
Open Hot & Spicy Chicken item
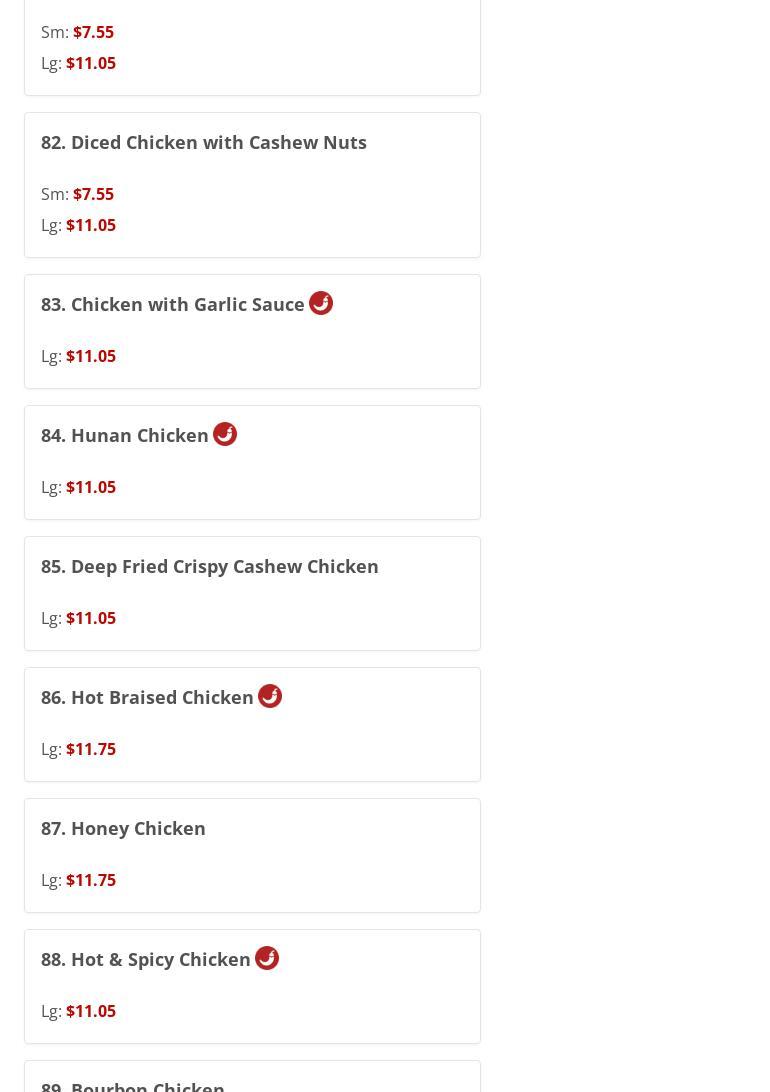[146, 960]
